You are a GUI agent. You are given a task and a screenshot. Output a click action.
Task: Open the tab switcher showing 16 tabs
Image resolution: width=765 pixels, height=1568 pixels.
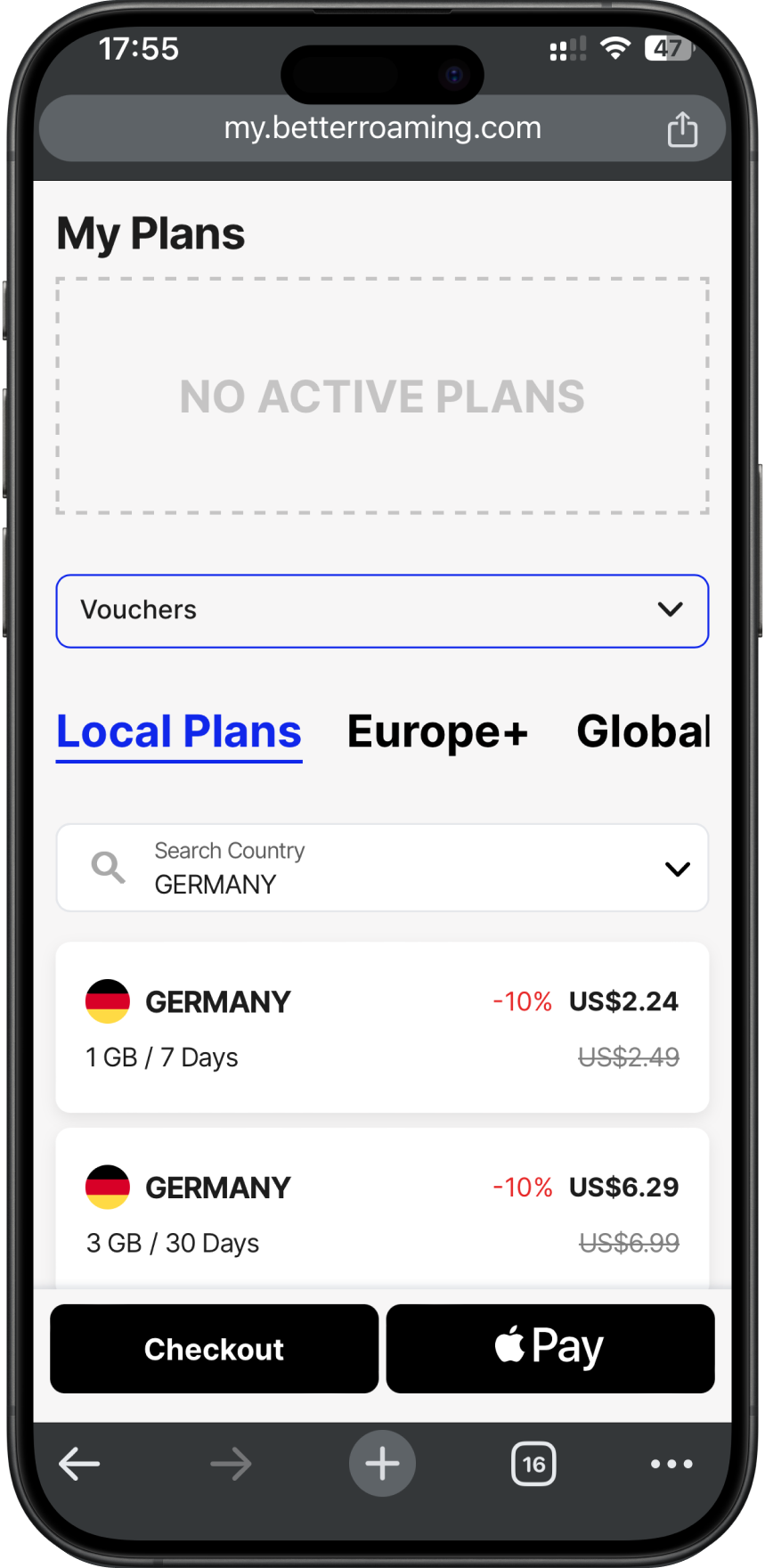tap(533, 1463)
